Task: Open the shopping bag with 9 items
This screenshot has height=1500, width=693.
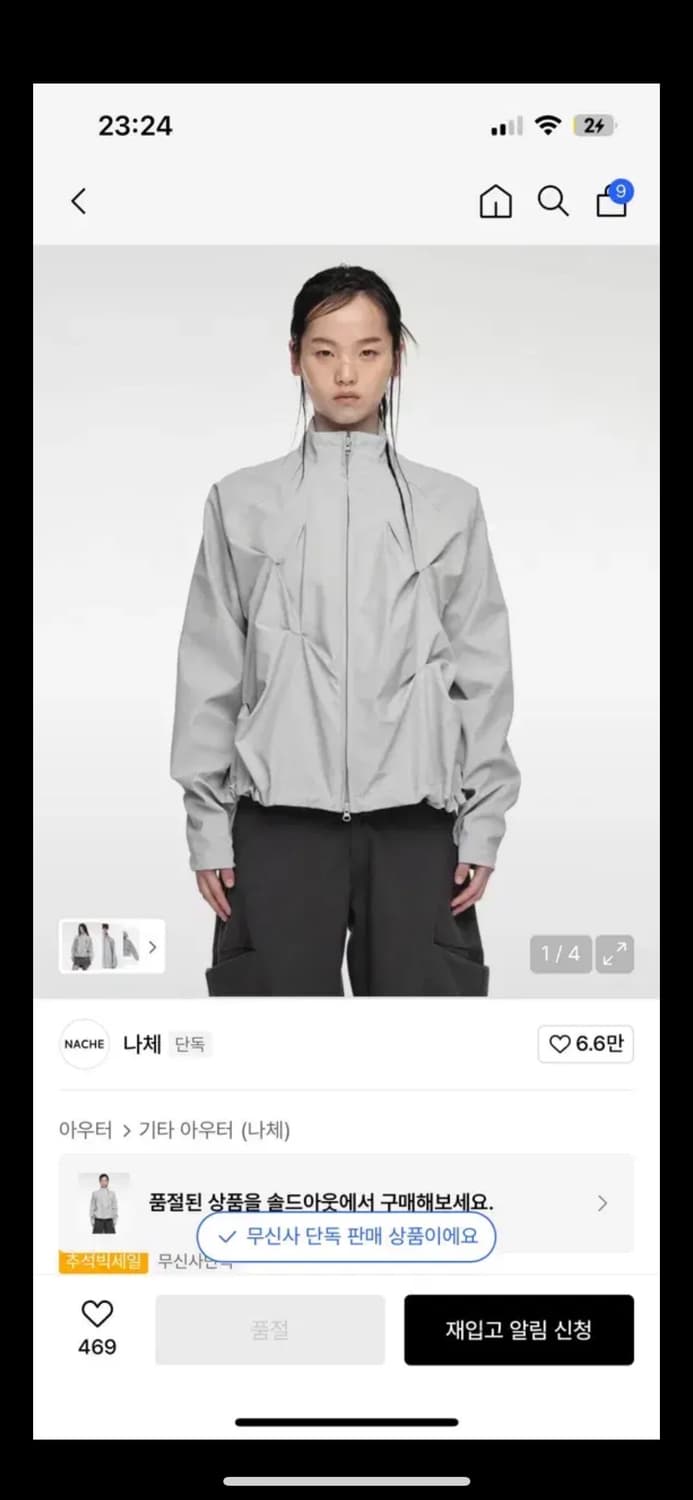Action: click(612, 201)
